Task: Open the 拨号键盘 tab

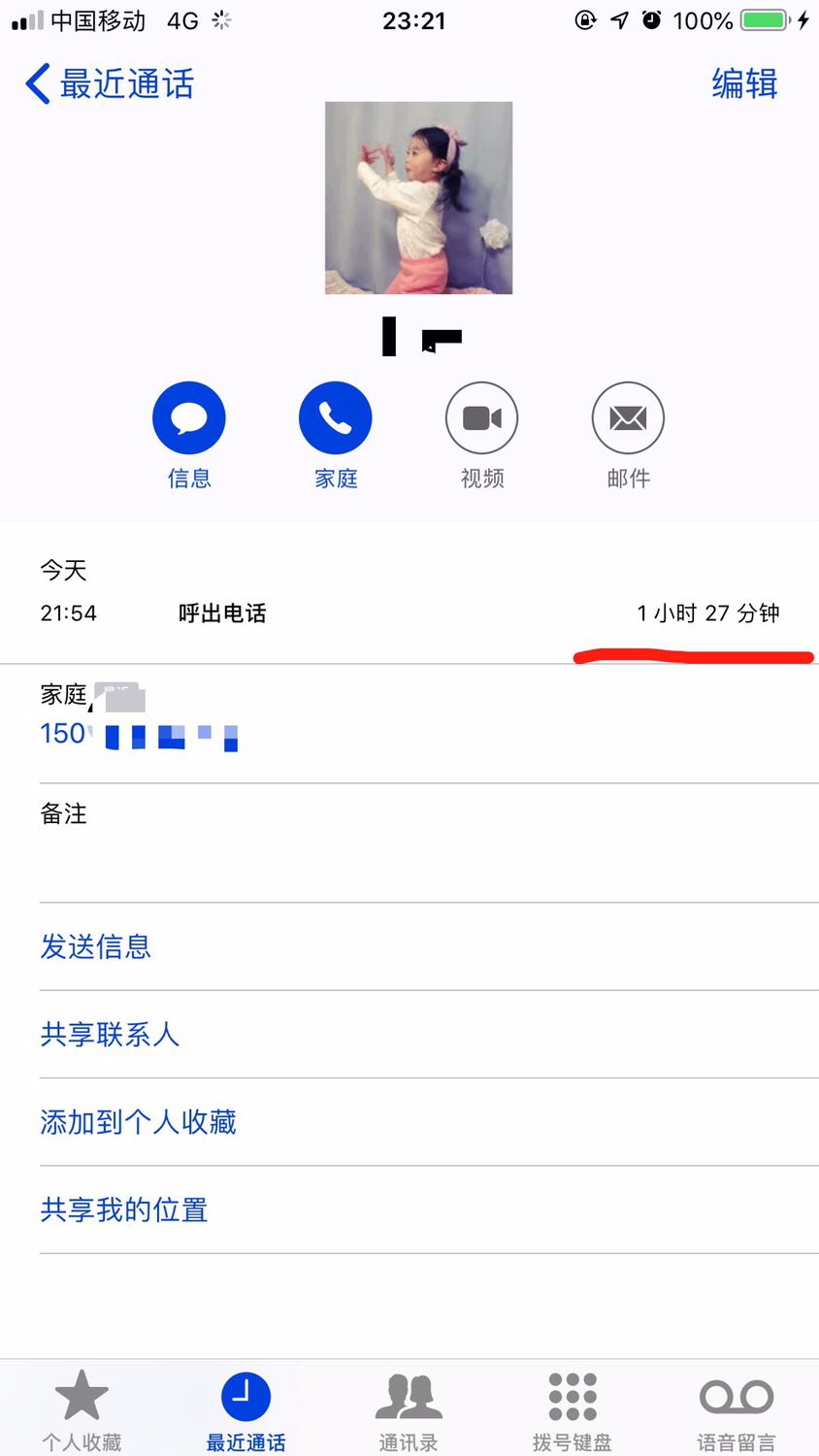Action: click(x=573, y=1410)
